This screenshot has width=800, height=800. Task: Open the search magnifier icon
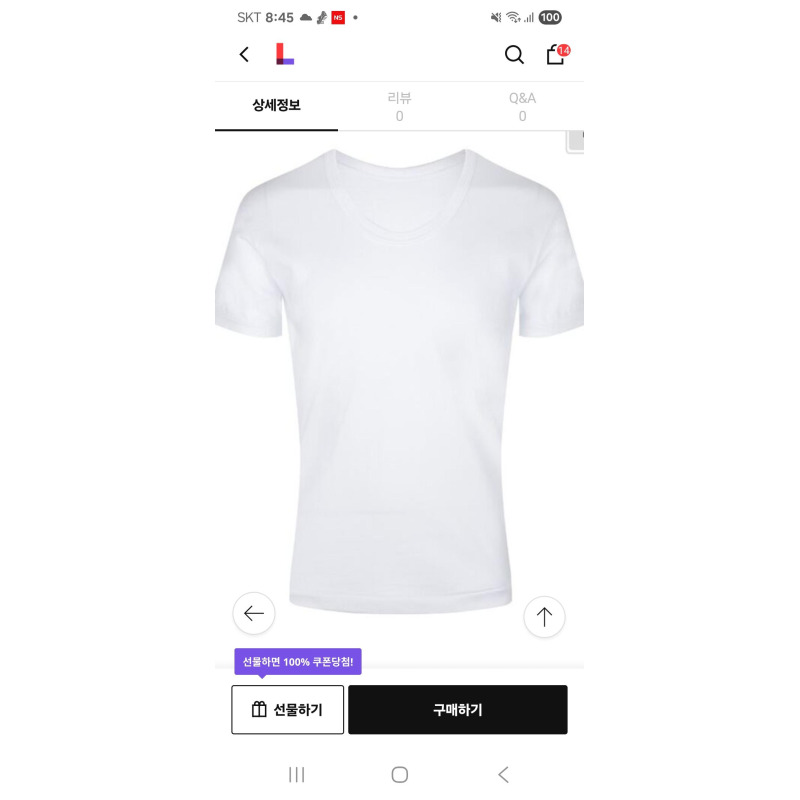pos(514,55)
